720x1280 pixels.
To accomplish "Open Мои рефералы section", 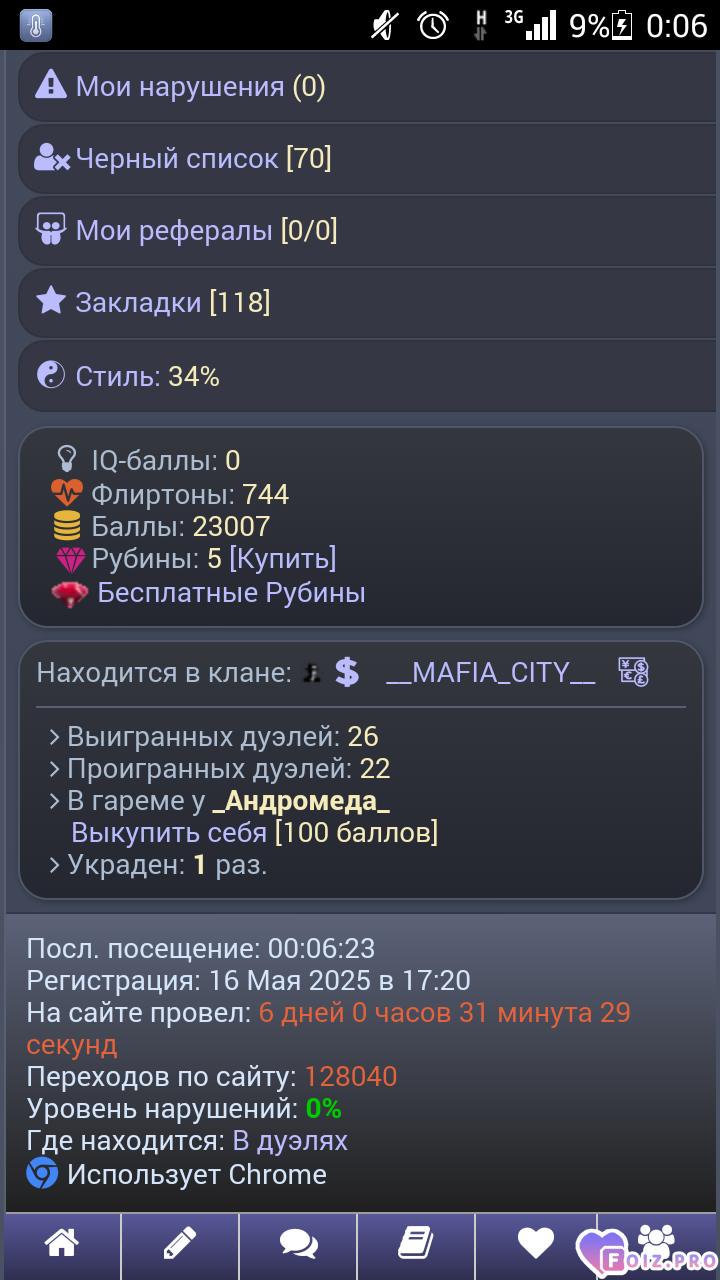I will point(360,231).
